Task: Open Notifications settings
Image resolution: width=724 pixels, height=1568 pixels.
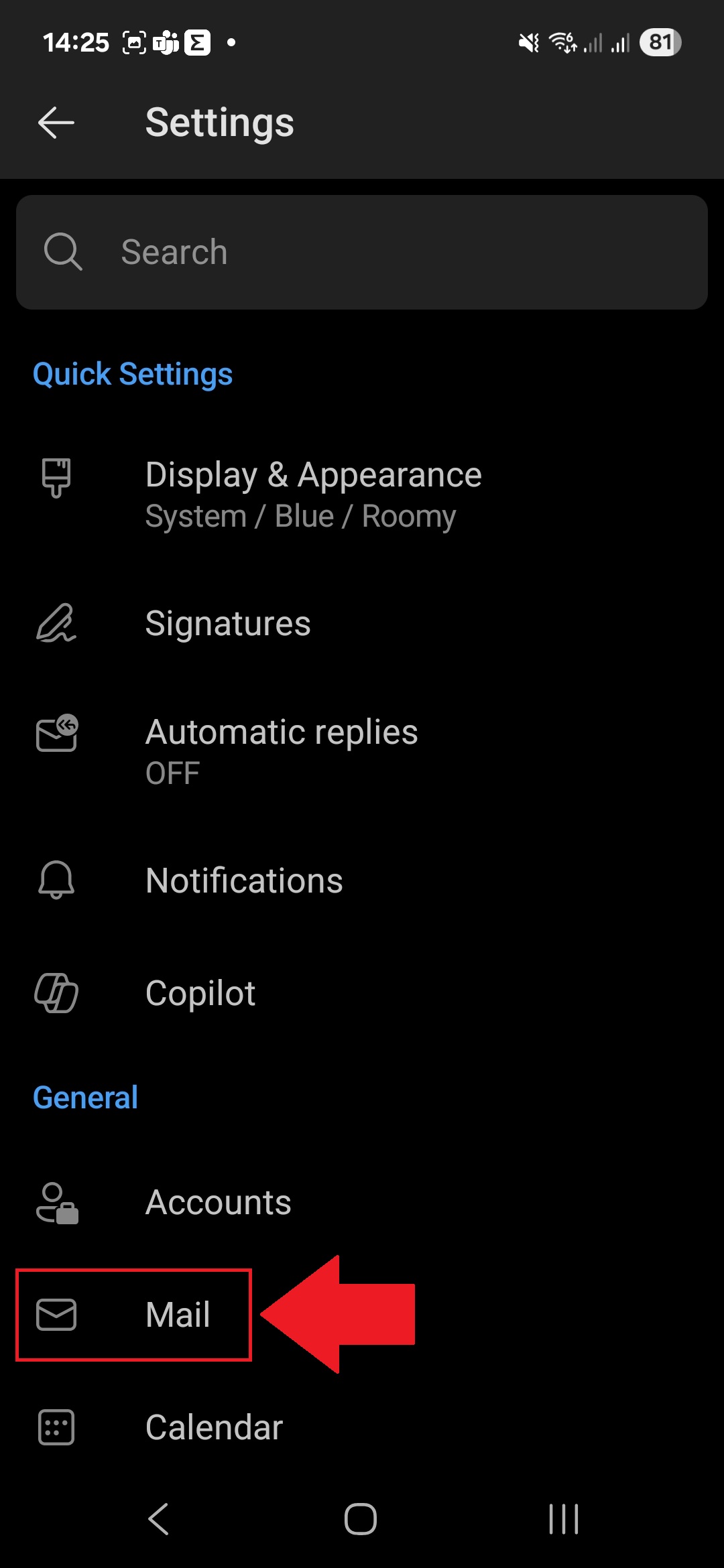Action: pos(362,880)
